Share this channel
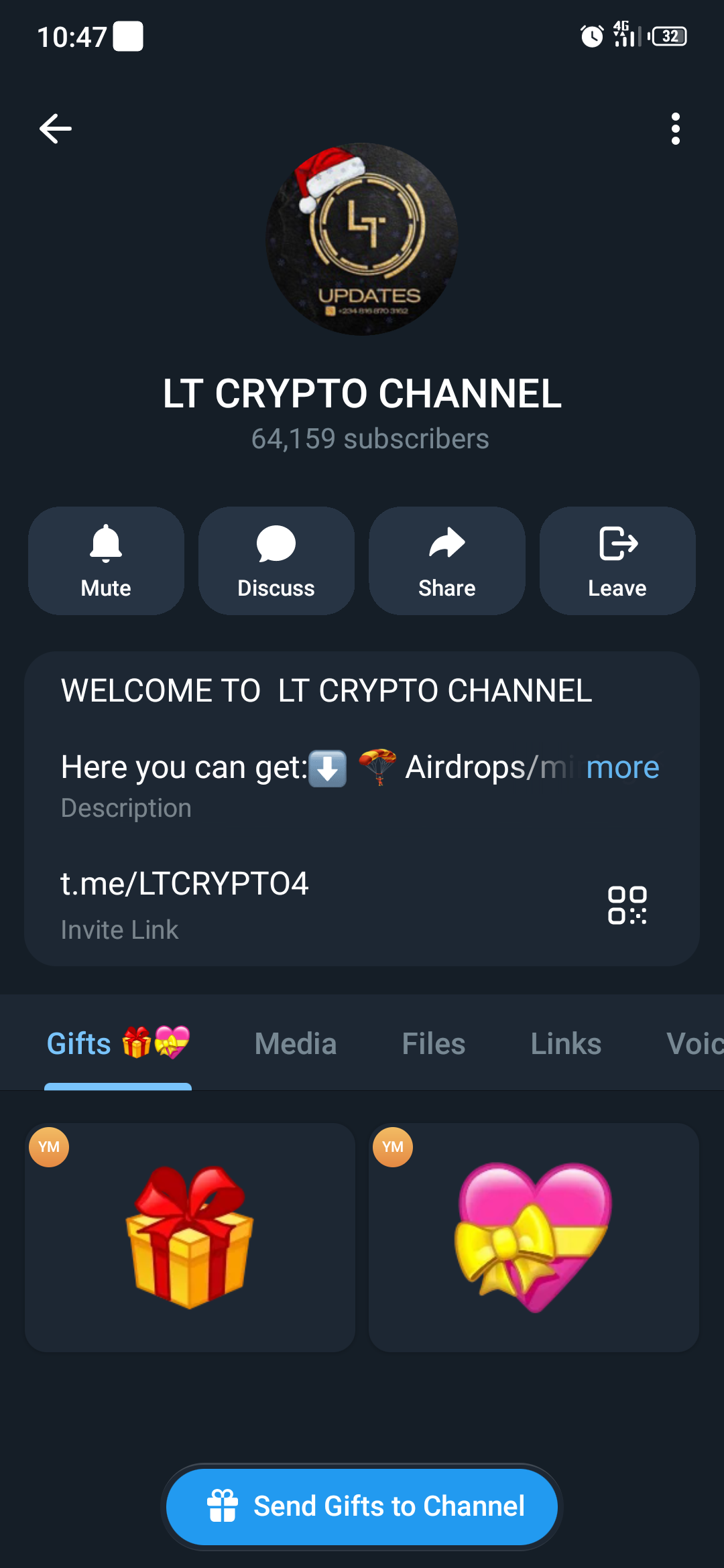Viewport: 724px width, 1568px height. coord(446,561)
